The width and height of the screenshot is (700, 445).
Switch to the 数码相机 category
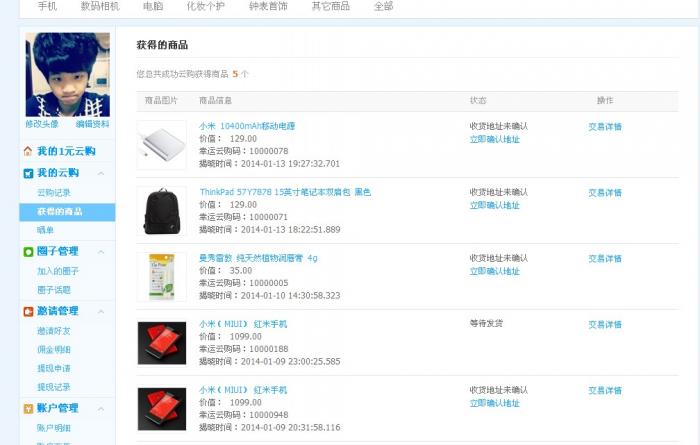click(99, 6)
